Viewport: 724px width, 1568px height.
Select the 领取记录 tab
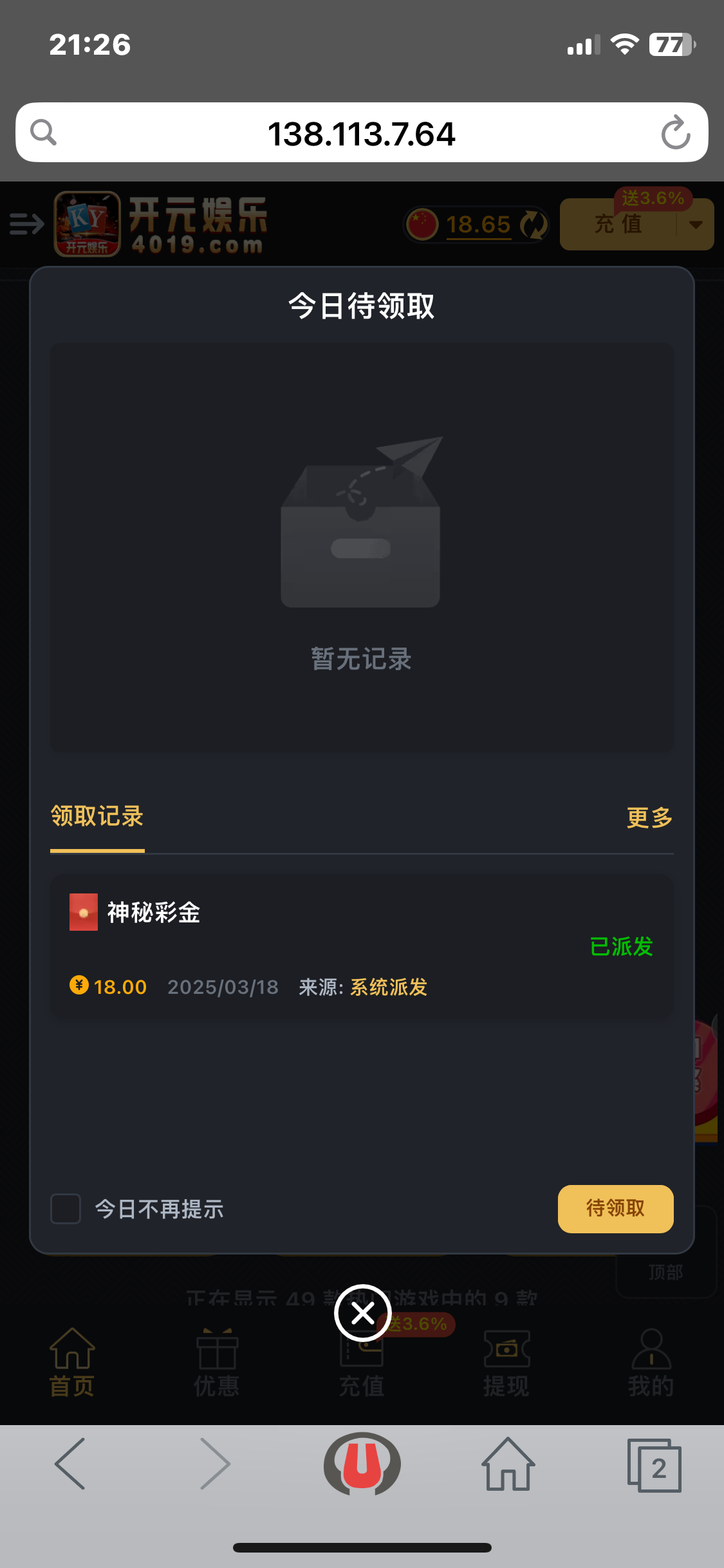(97, 816)
